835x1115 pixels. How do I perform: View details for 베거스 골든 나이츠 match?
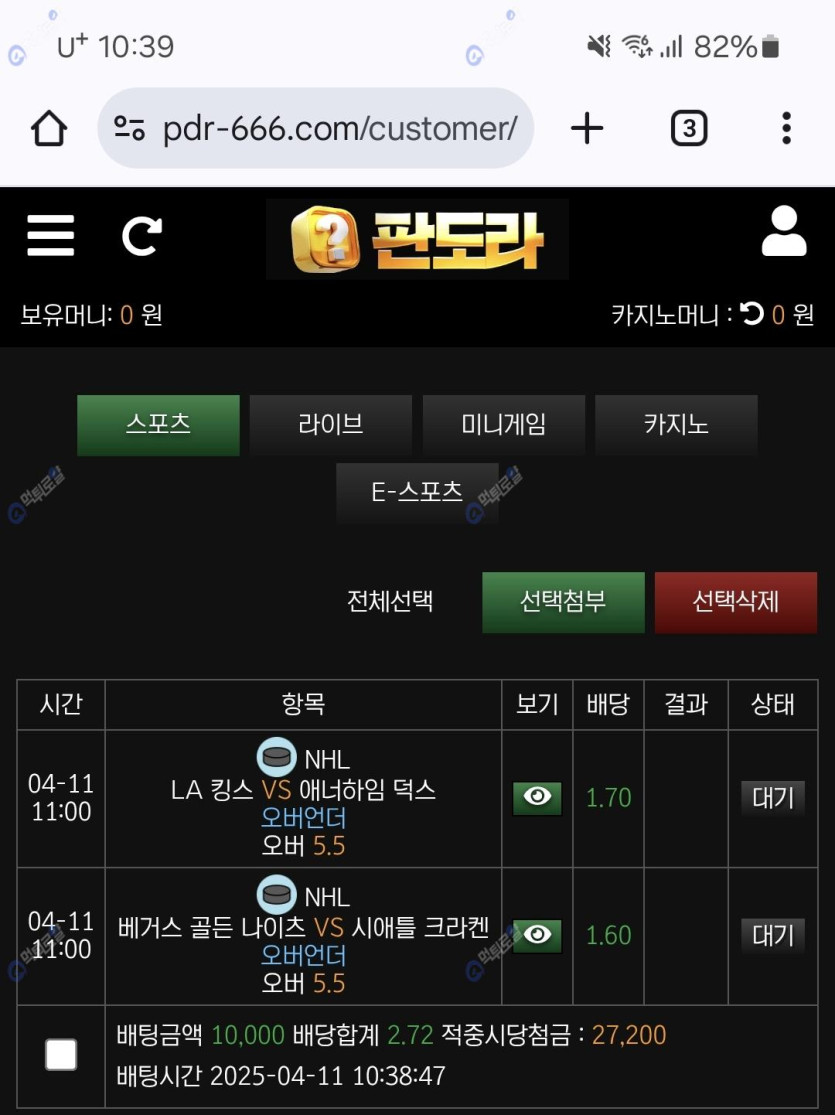coord(537,935)
